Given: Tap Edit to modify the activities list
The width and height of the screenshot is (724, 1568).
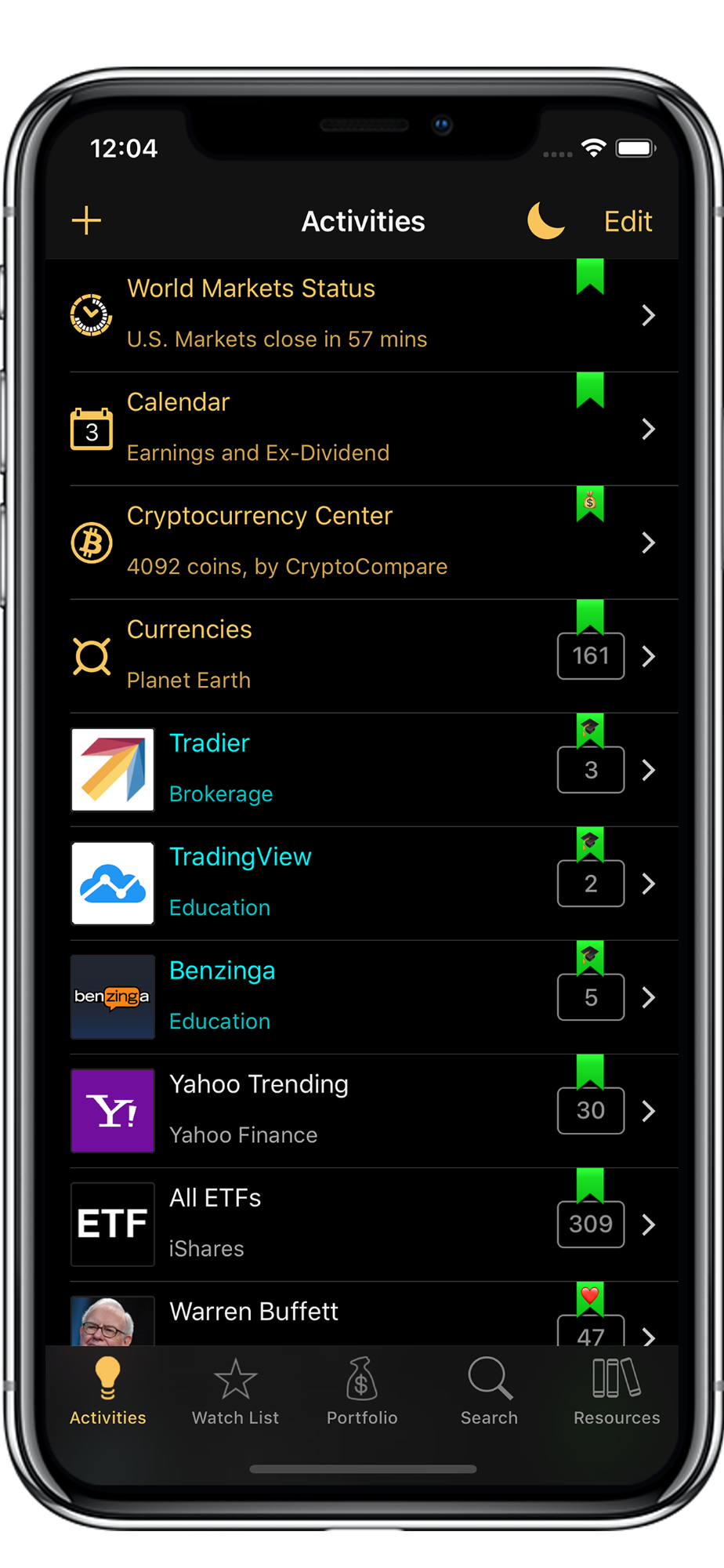Looking at the screenshot, I should (x=628, y=222).
